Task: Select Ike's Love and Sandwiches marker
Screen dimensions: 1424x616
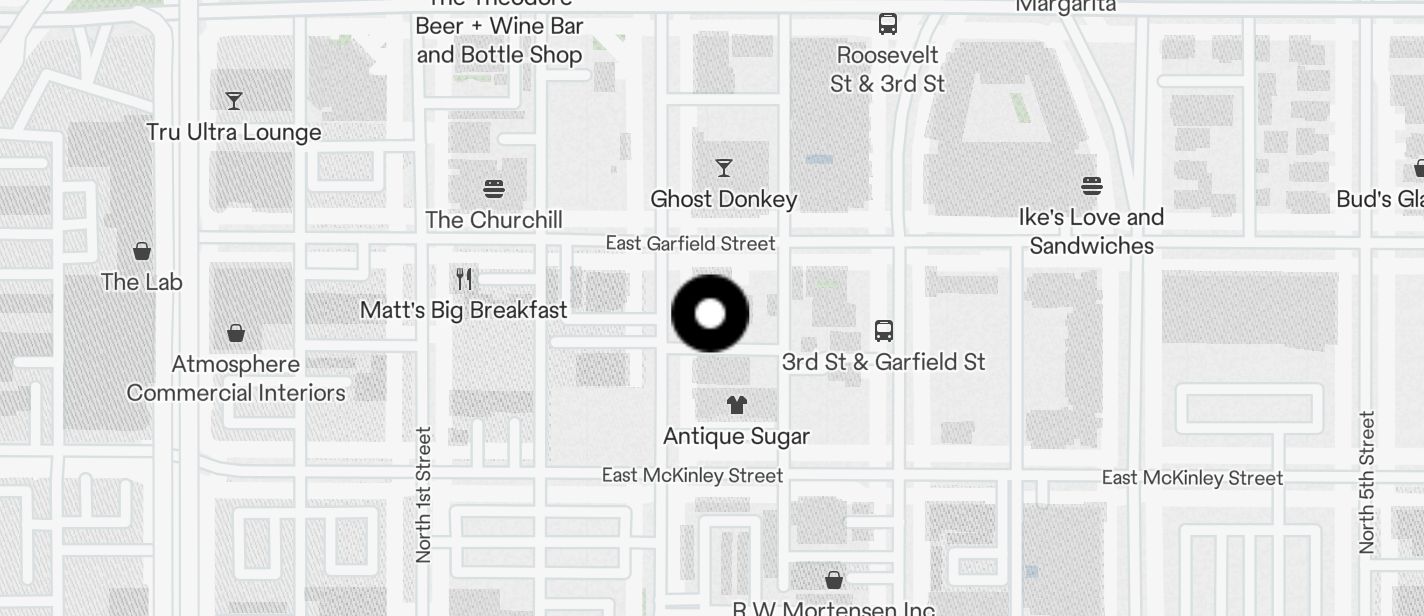Action: click(x=1092, y=186)
